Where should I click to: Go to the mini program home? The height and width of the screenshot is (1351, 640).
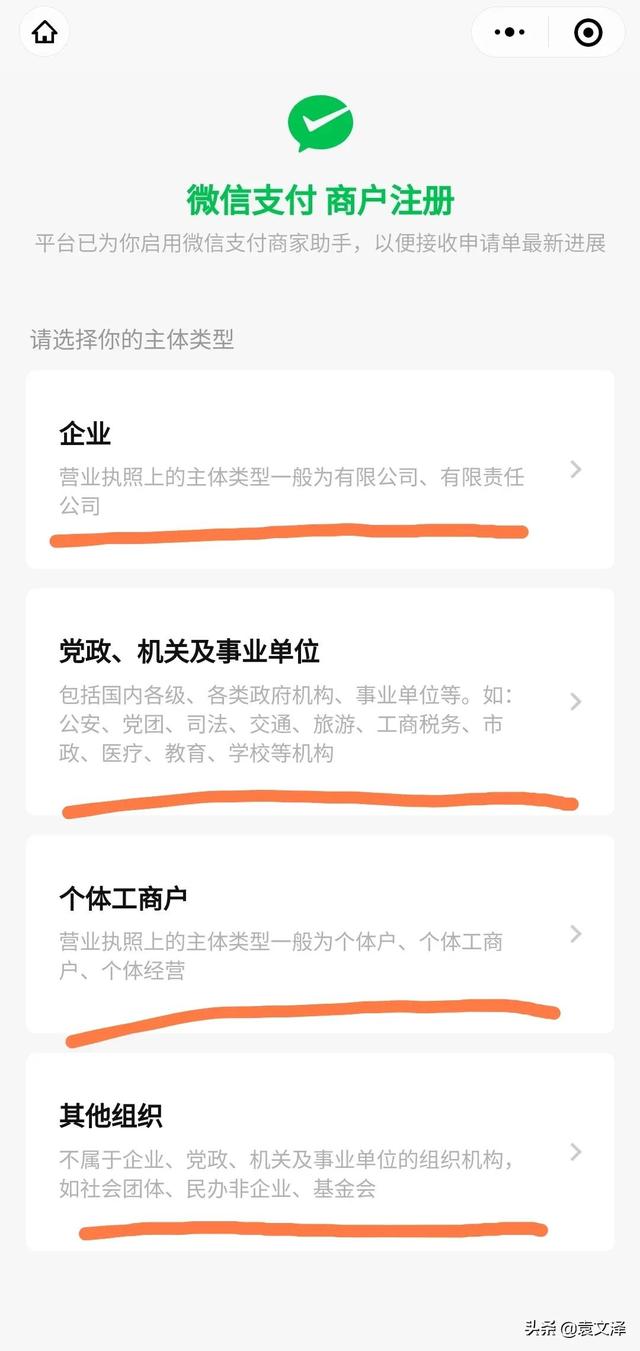[x=45, y=32]
